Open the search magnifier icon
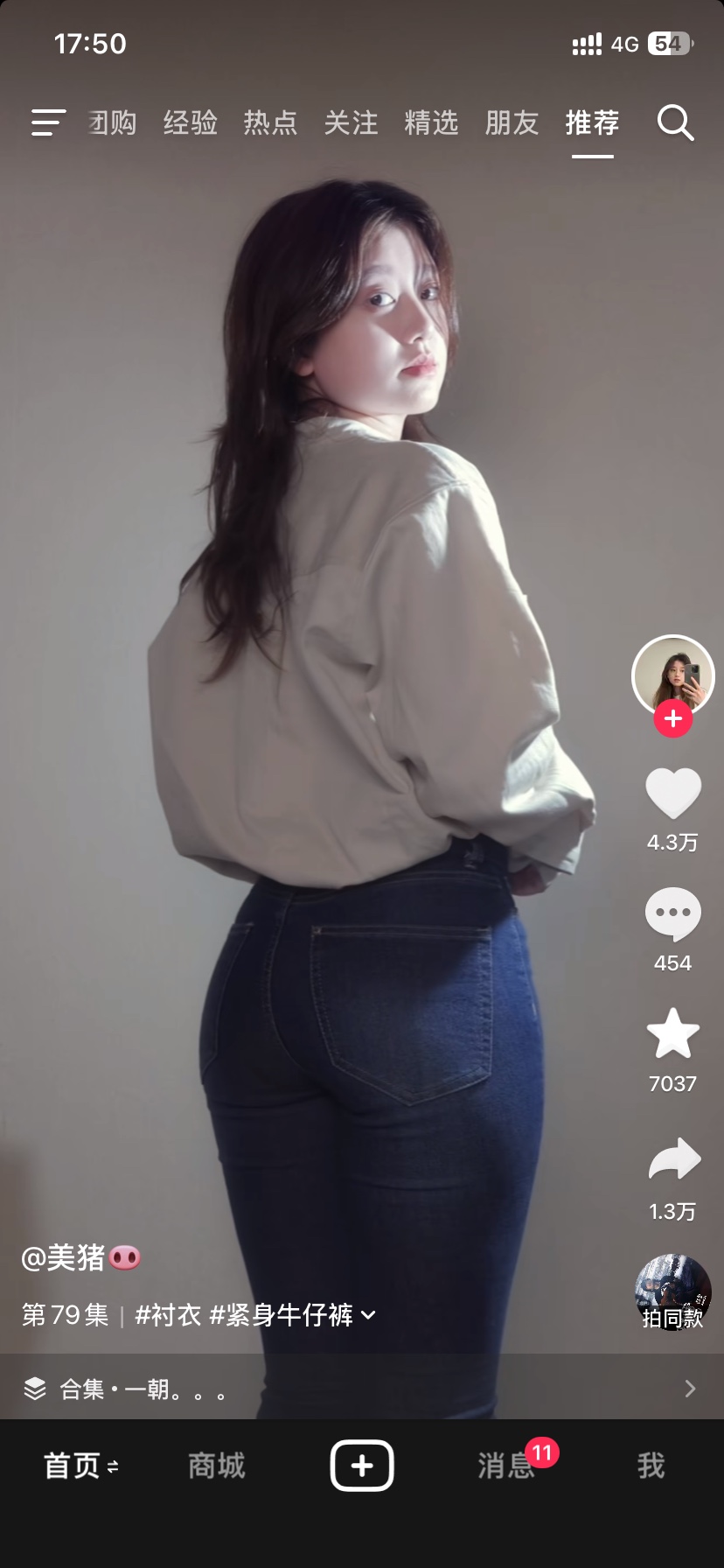Screen dimensions: 724x1568 (x=675, y=122)
